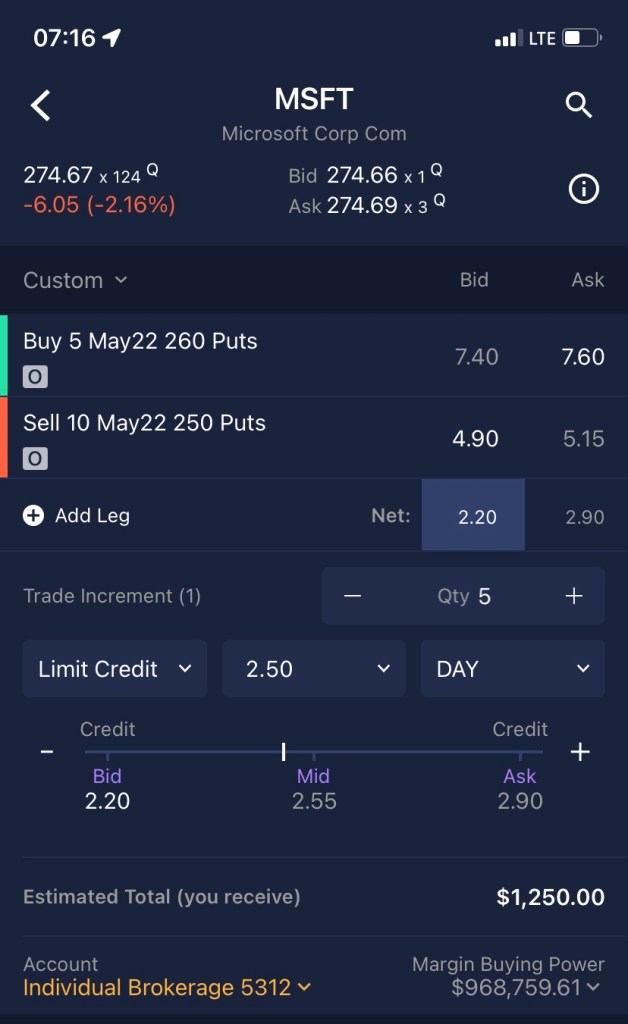
Task: Open the MSFT info icon
Action: pos(583,189)
